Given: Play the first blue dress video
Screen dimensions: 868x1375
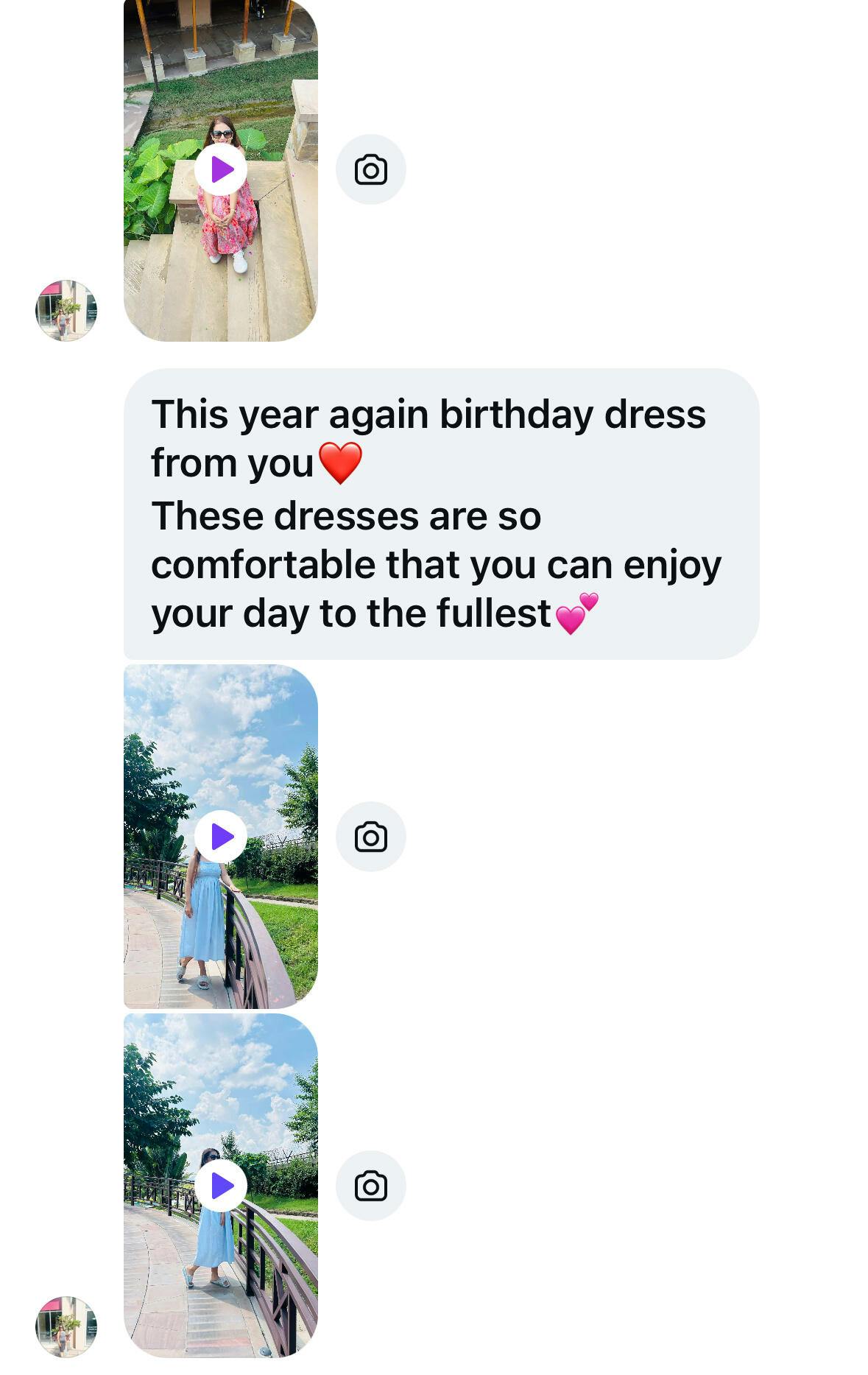Looking at the screenshot, I should 221,837.
